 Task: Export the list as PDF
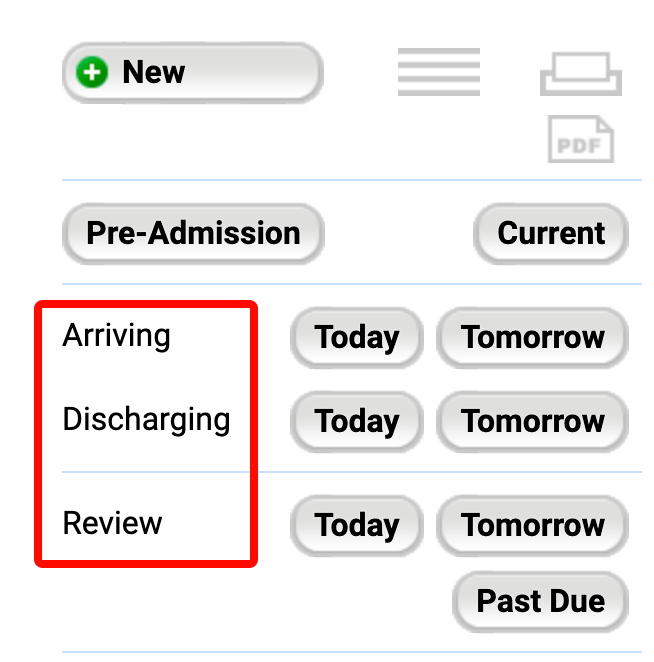[580, 139]
